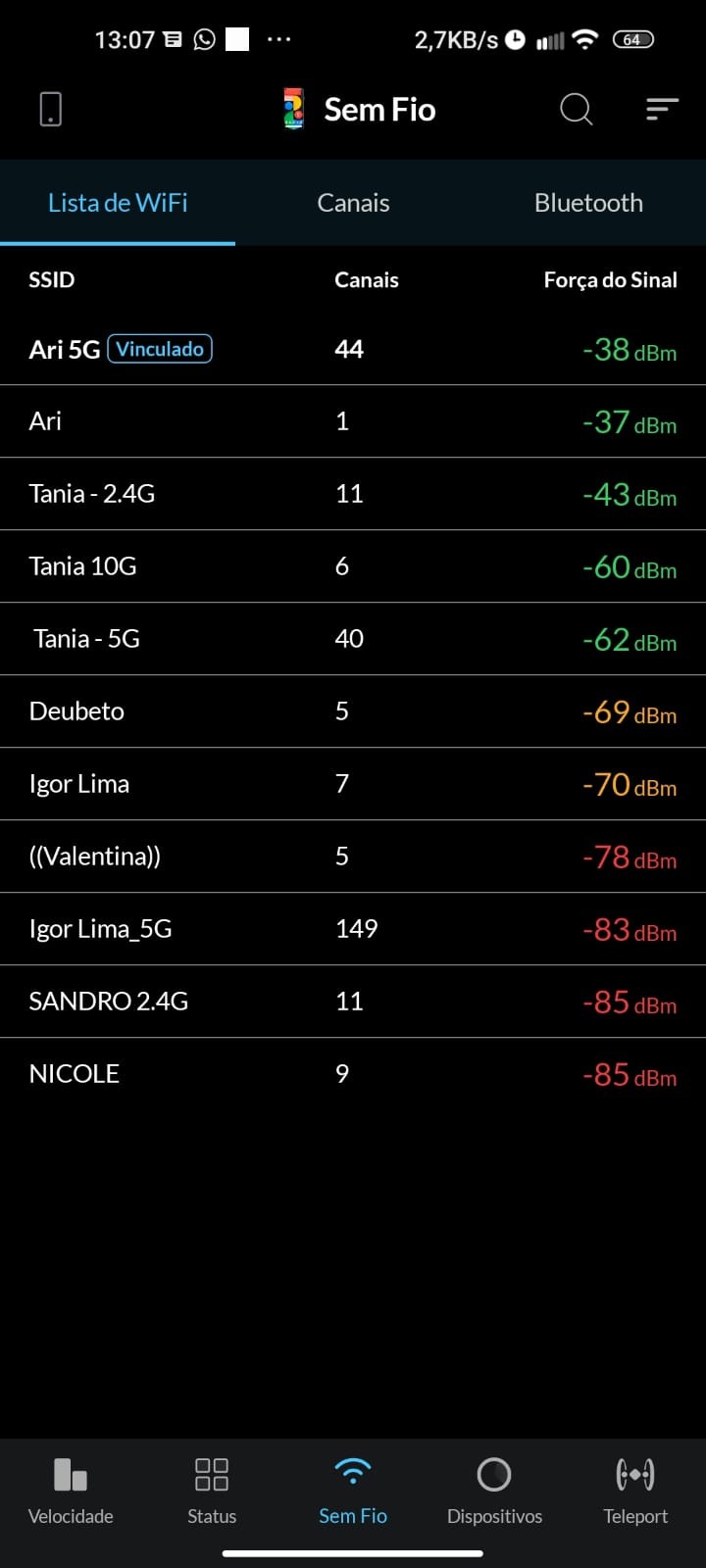Screen dimensions: 706x1568
Task: Switch to the Bluetooth tab
Action: (x=588, y=203)
